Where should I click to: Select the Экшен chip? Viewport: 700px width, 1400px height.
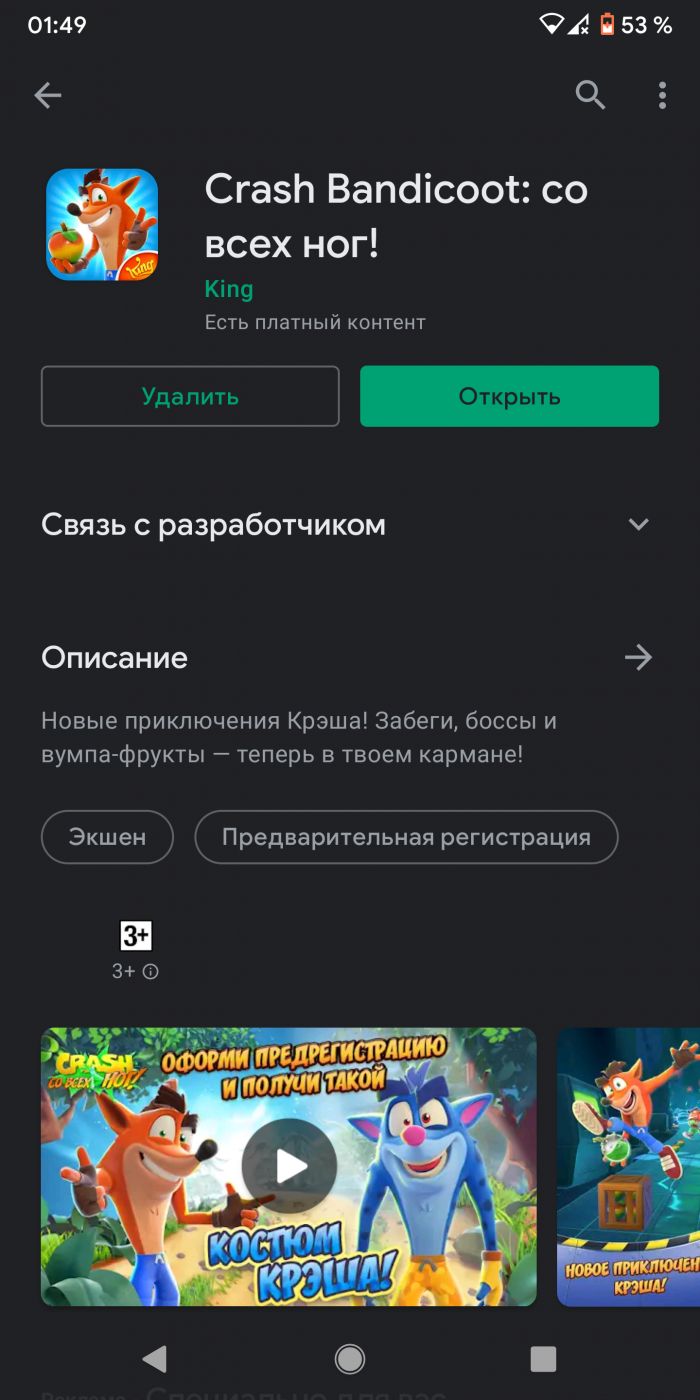[107, 837]
